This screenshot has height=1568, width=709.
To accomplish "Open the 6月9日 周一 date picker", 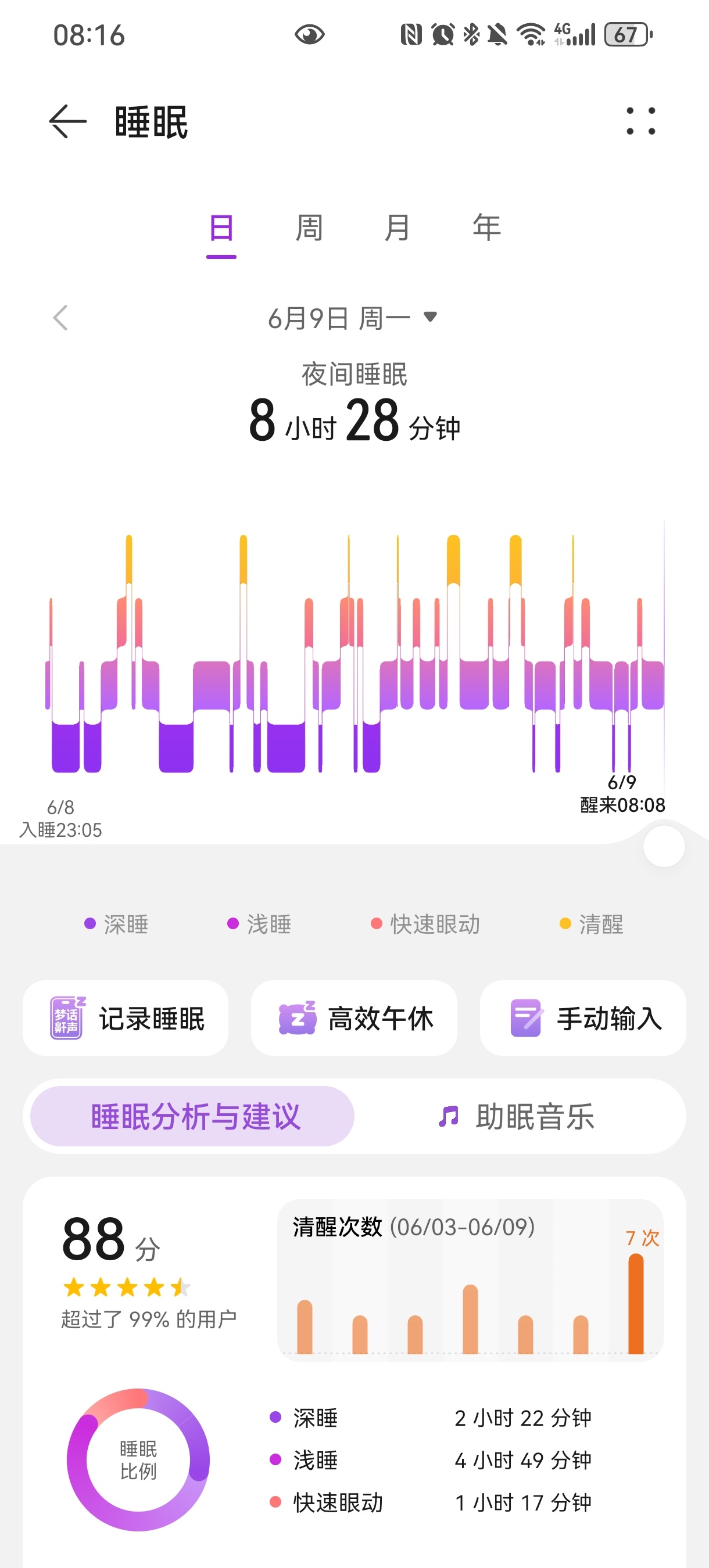I will [x=353, y=318].
